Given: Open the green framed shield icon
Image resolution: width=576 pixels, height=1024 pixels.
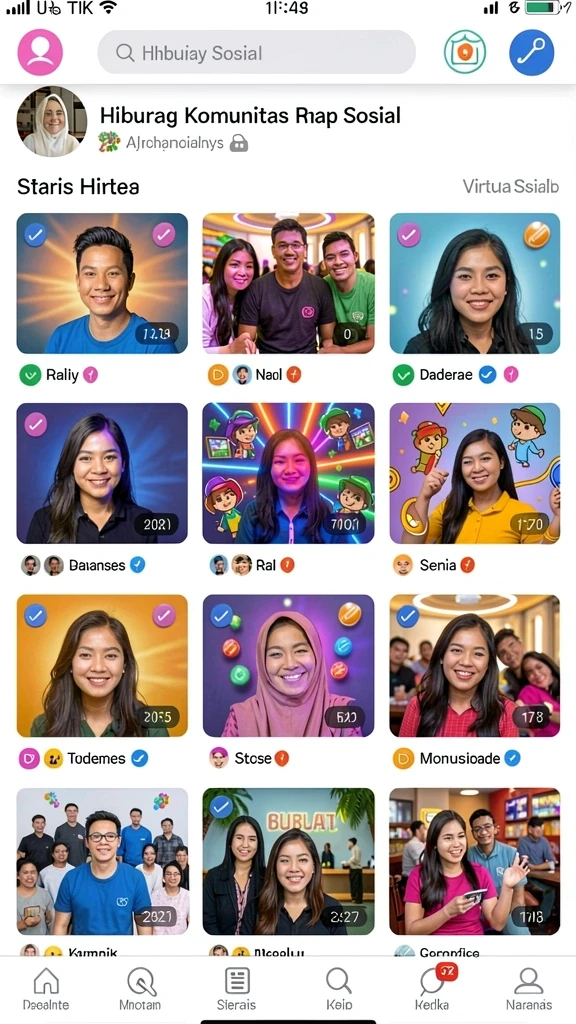Looking at the screenshot, I should click(x=465, y=52).
